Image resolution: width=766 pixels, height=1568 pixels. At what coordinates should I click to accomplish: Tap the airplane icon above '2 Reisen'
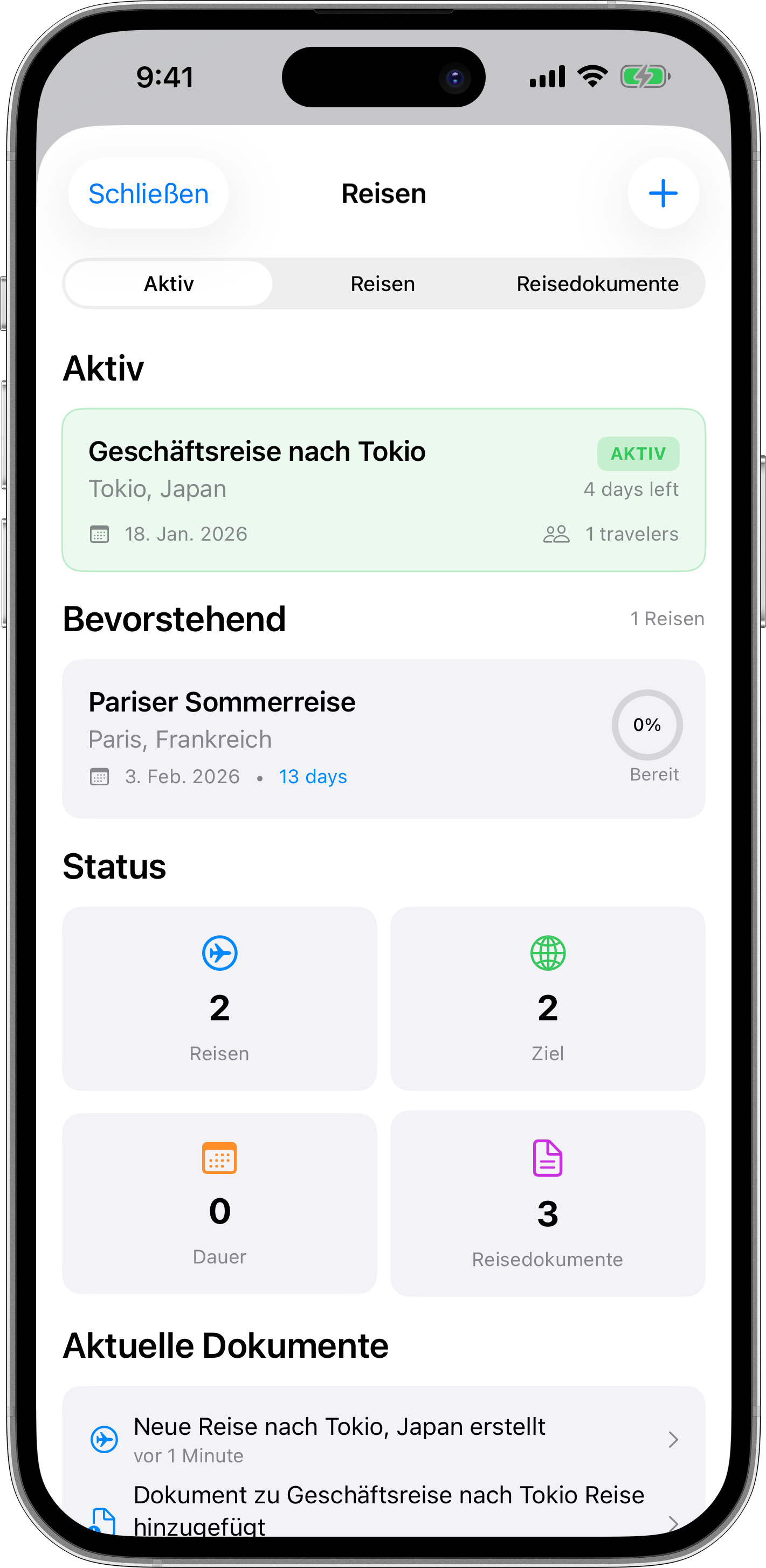click(220, 953)
